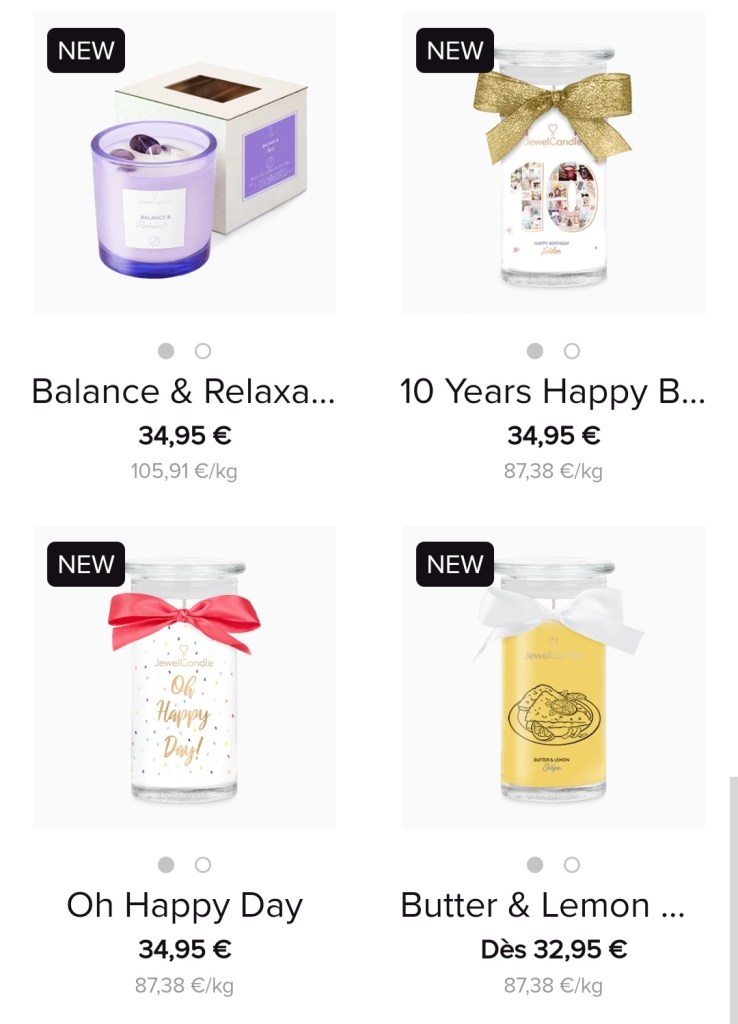738x1024 pixels.
Task: Show second image of Butter & Lemon candle
Action: (572, 865)
